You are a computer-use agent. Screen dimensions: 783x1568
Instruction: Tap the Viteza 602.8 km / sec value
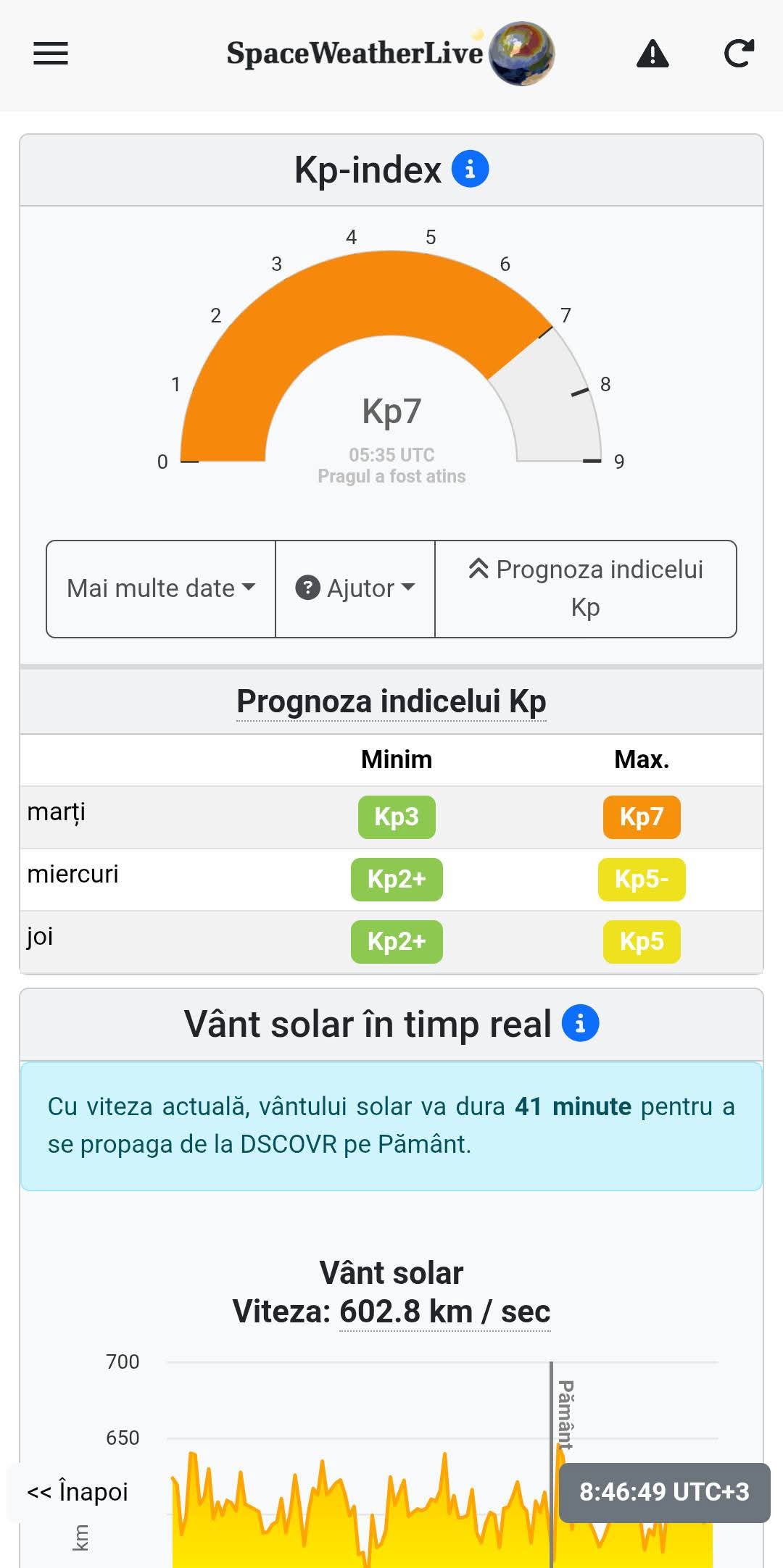point(445,1311)
